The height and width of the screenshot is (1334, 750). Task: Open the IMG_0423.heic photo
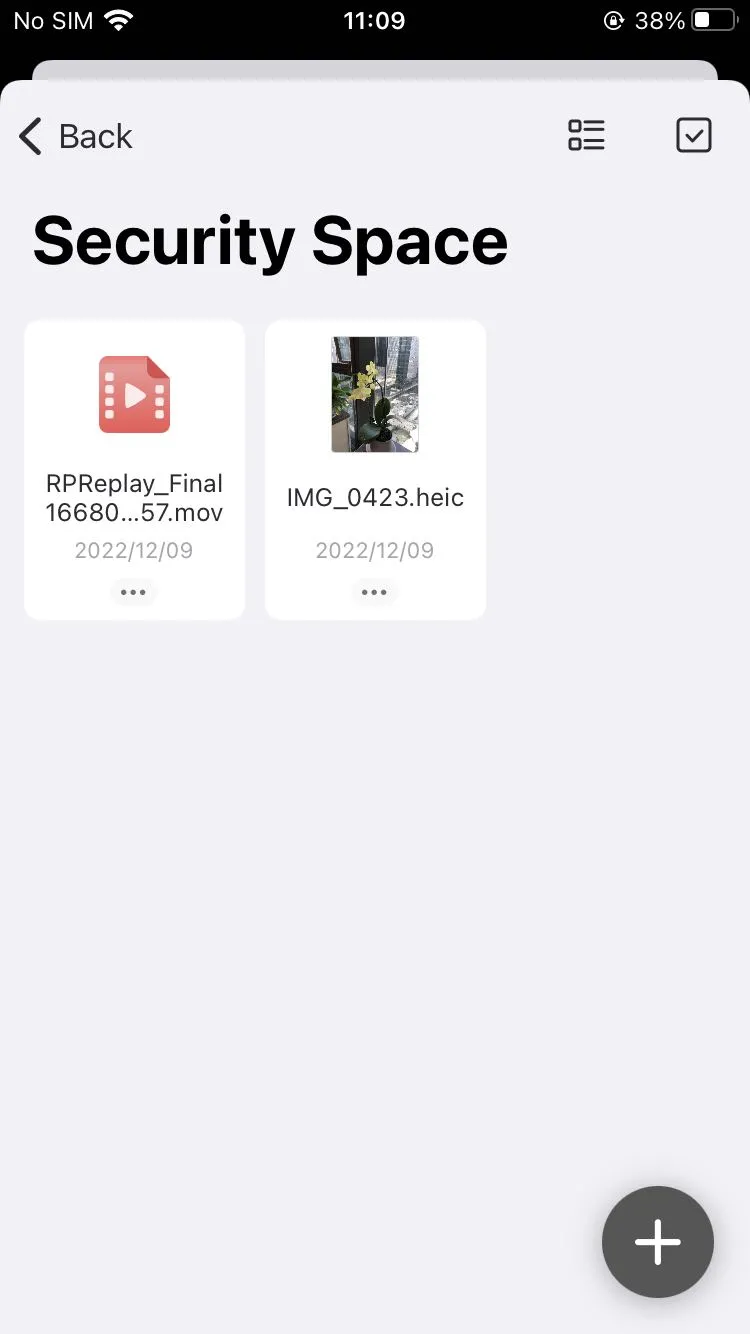pyautogui.click(x=375, y=395)
